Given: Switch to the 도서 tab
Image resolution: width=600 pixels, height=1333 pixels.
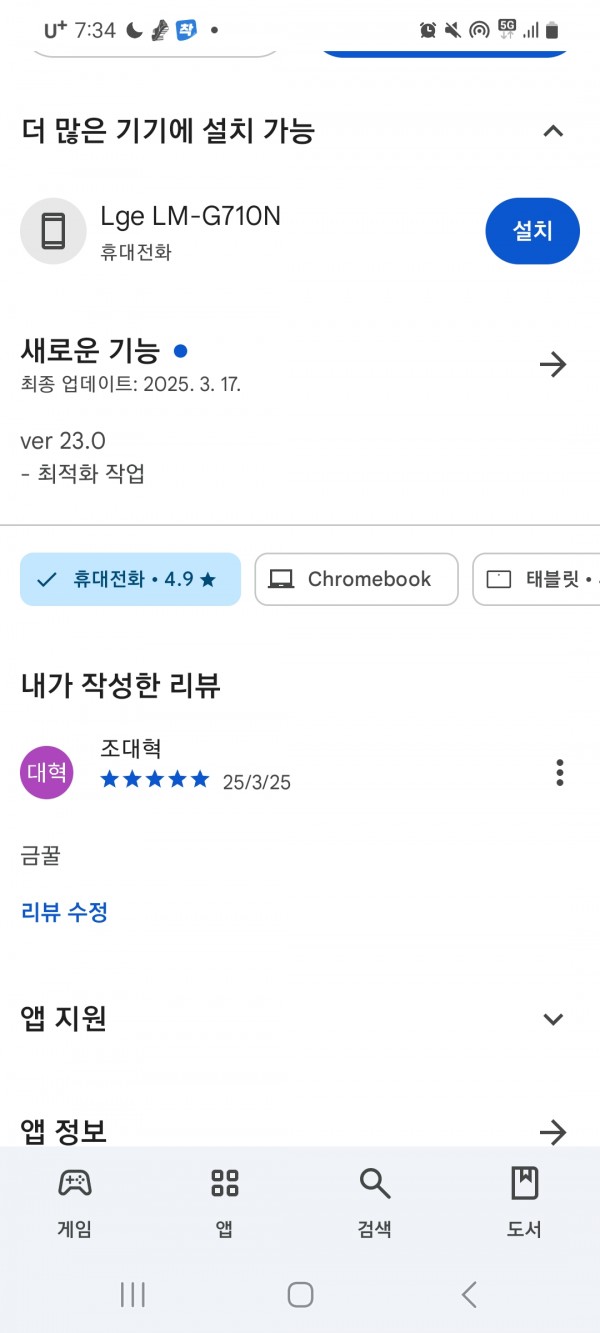Looking at the screenshot, I should point(525,1203).
